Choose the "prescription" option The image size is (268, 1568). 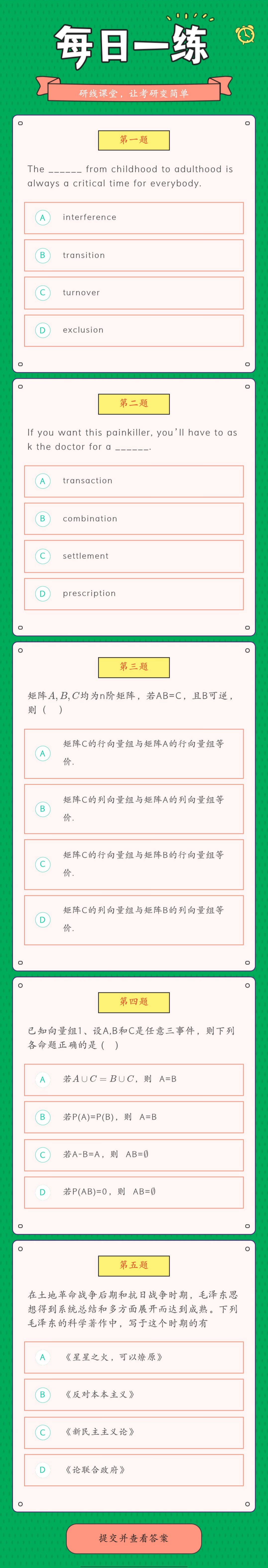134,593
